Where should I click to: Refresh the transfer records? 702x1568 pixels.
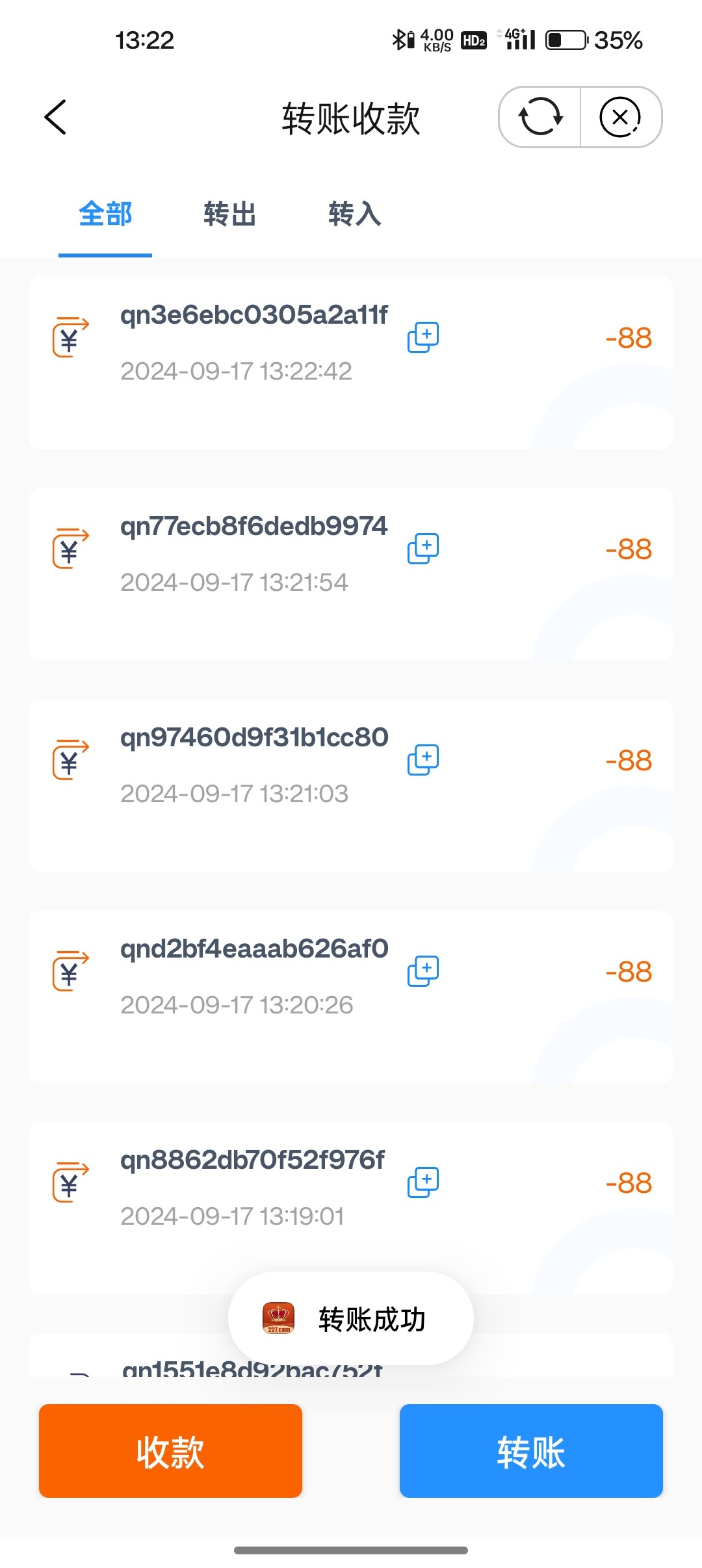(540, 118)
